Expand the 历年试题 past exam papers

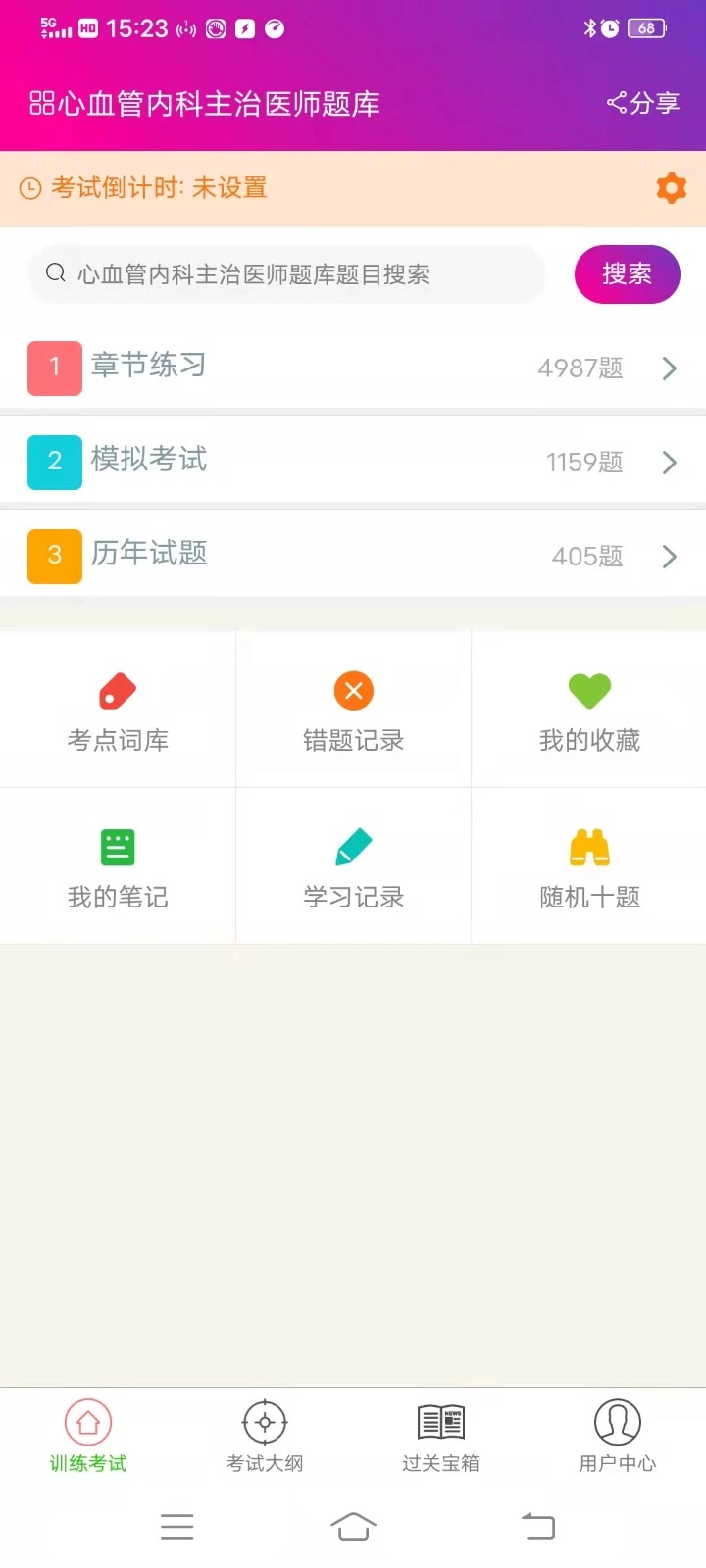point(353,556)
